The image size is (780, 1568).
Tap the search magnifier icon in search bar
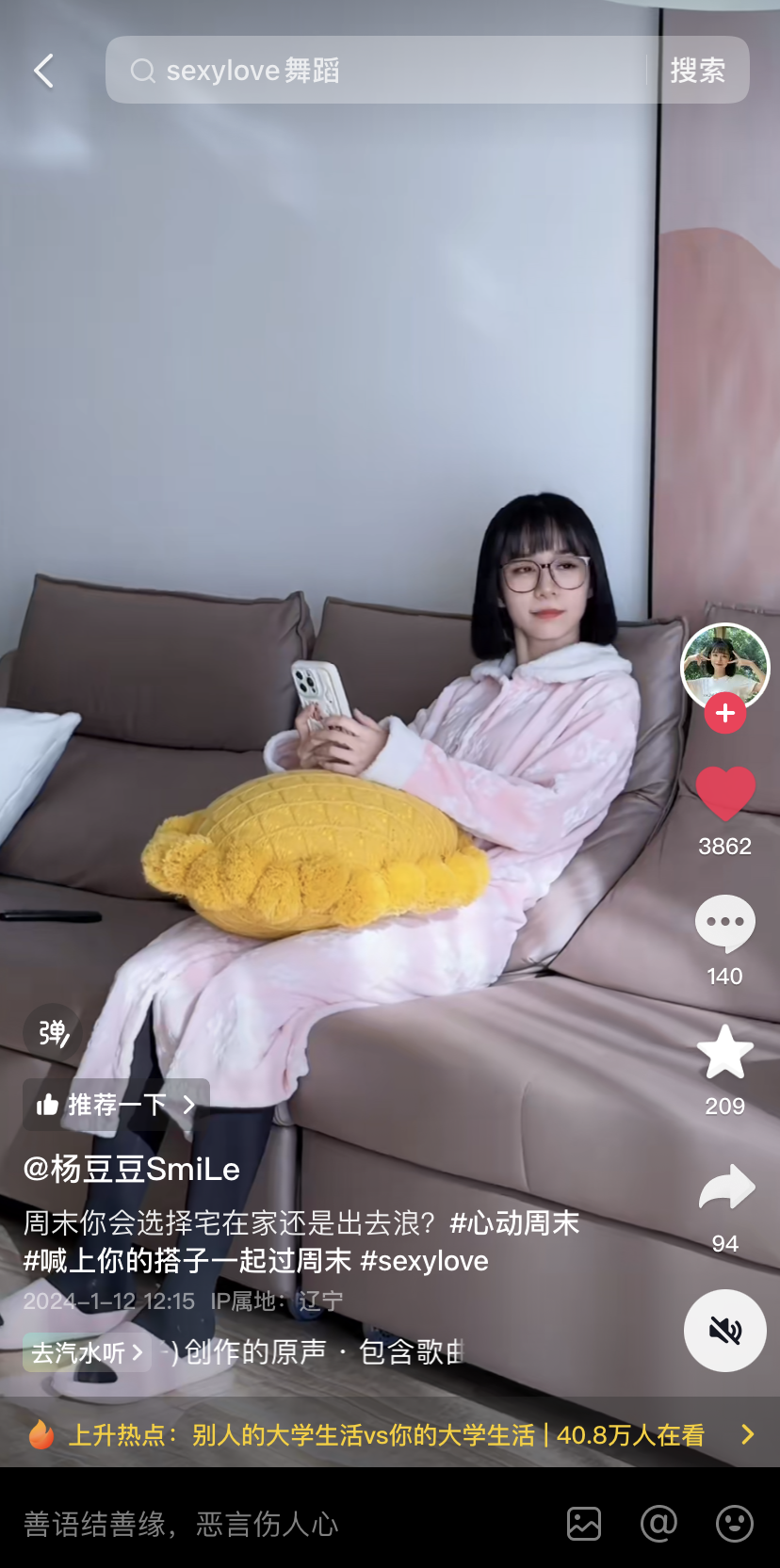142,70
